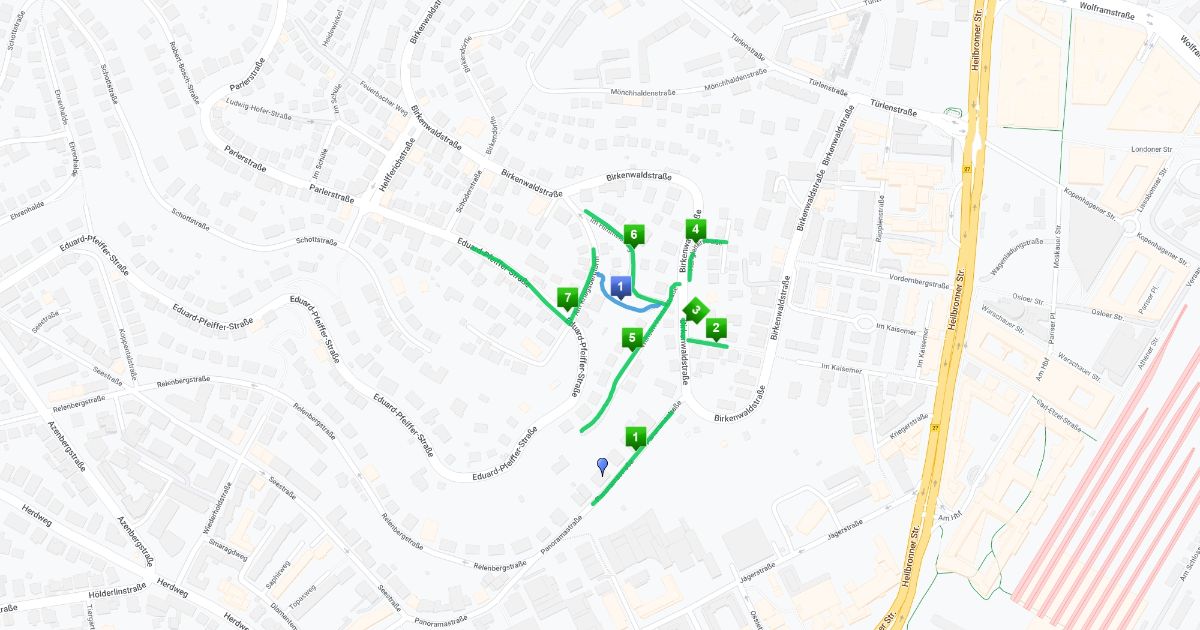The width and height of the screenshot is (1200, 630).
Task: Open green marker number 3
Action: (x=695, y=310)
